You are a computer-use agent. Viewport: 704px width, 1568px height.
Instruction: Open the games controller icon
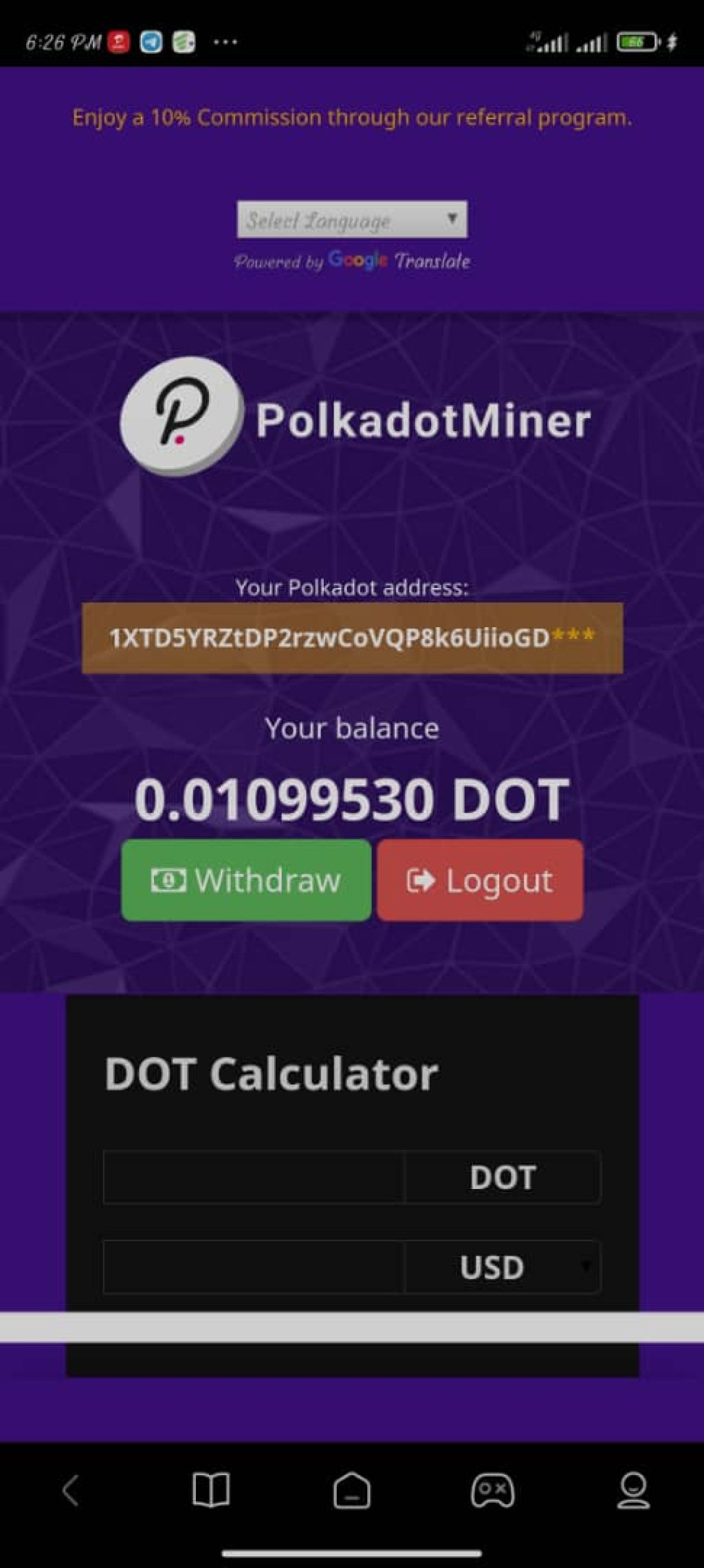[x=492, y=1491]
